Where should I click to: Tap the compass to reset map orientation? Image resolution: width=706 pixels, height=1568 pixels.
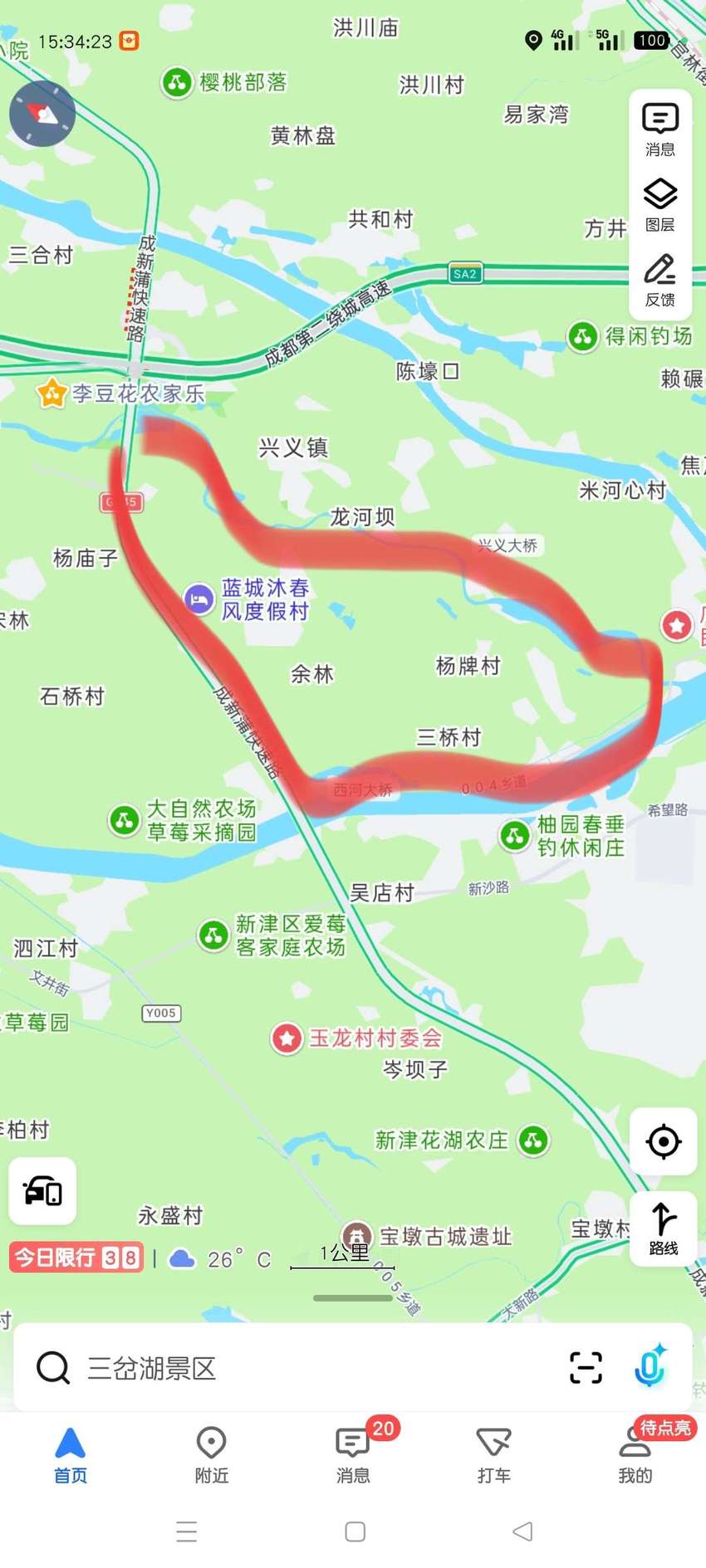point(42,114)
